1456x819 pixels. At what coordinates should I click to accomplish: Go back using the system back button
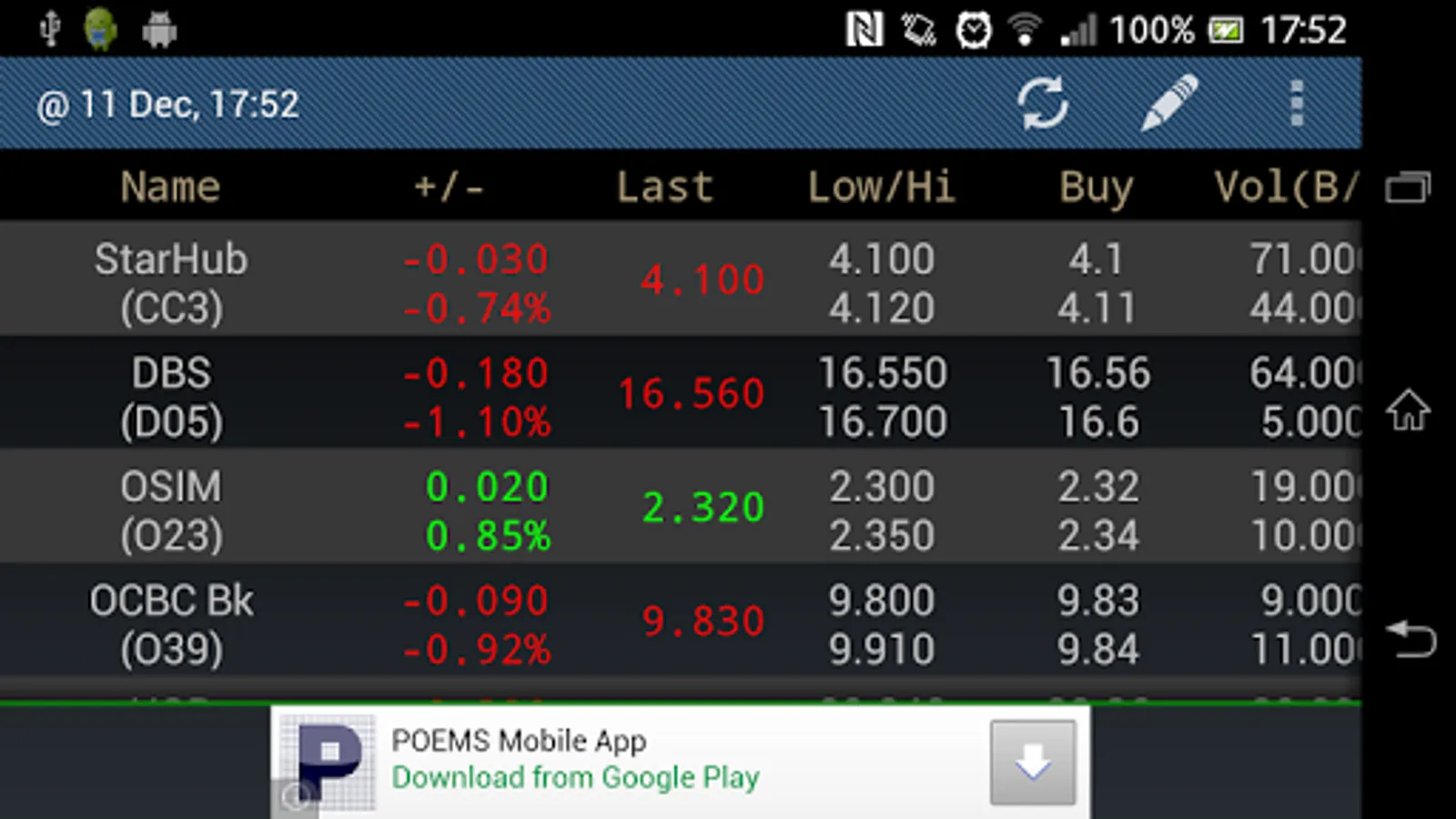[1409, 639]
